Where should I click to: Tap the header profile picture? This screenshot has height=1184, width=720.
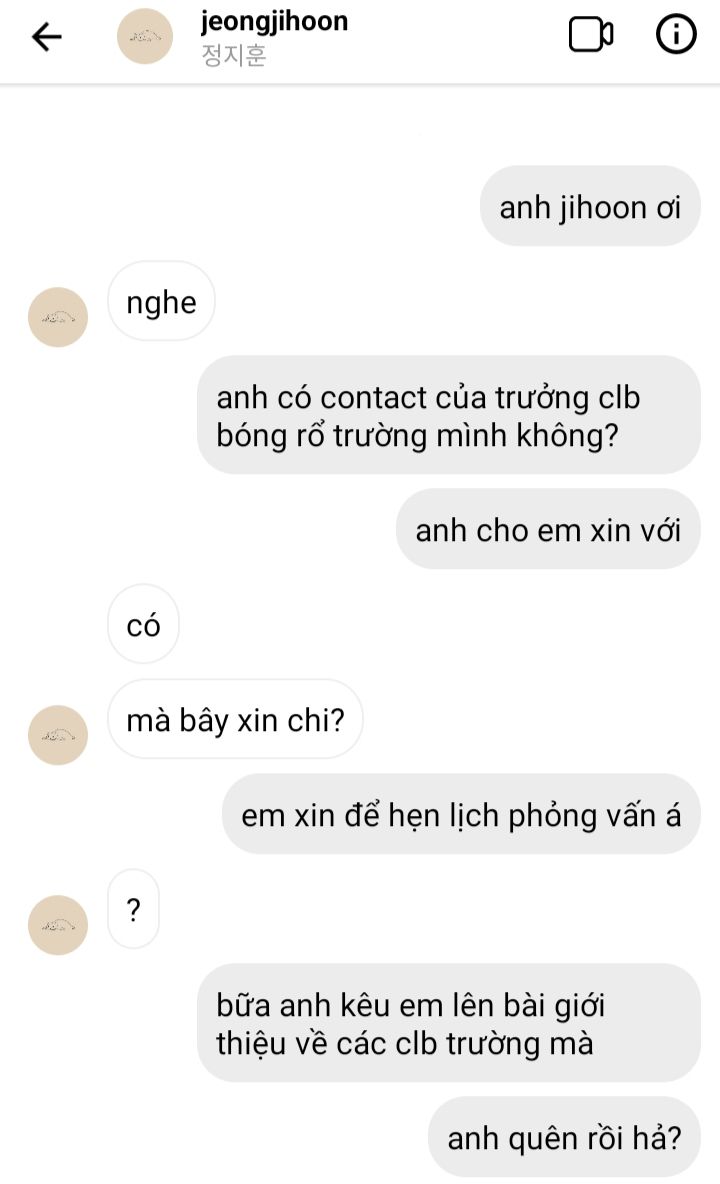coord(147,37)
